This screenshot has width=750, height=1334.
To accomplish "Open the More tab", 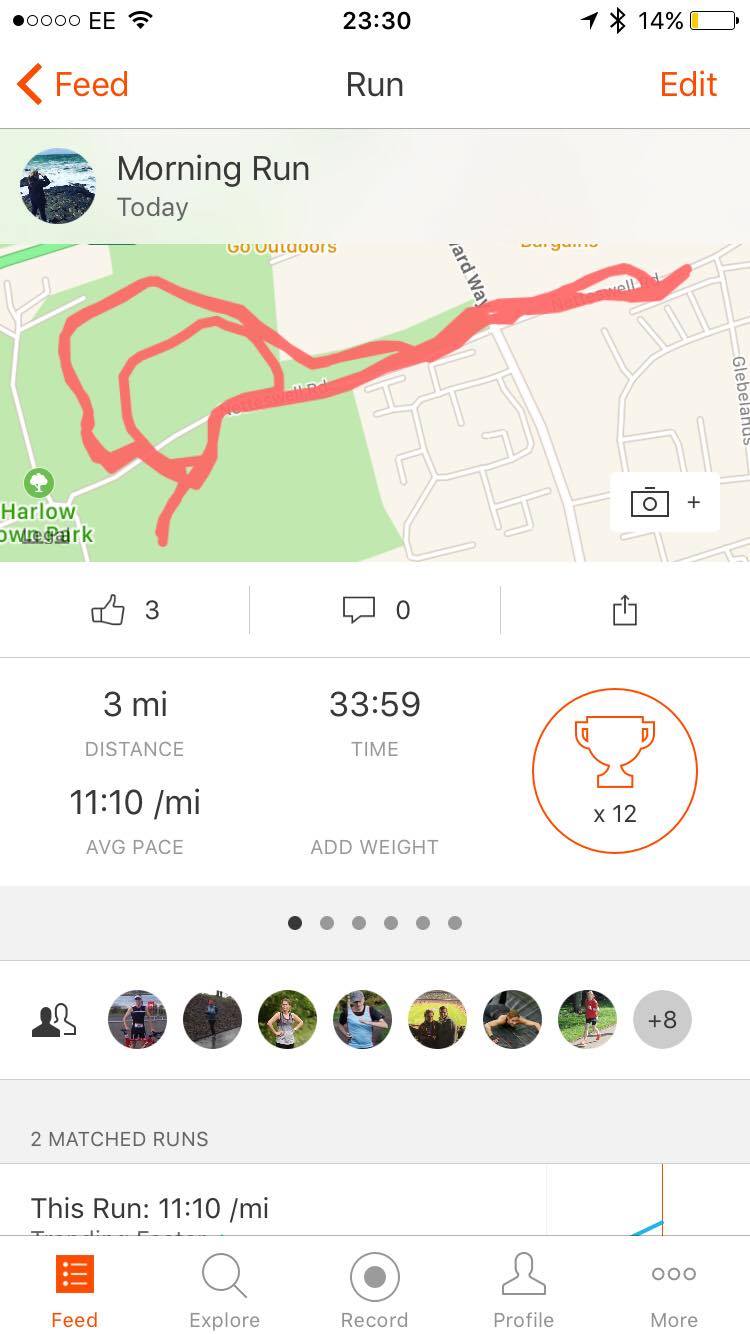I will click(x=674, y=1291).
